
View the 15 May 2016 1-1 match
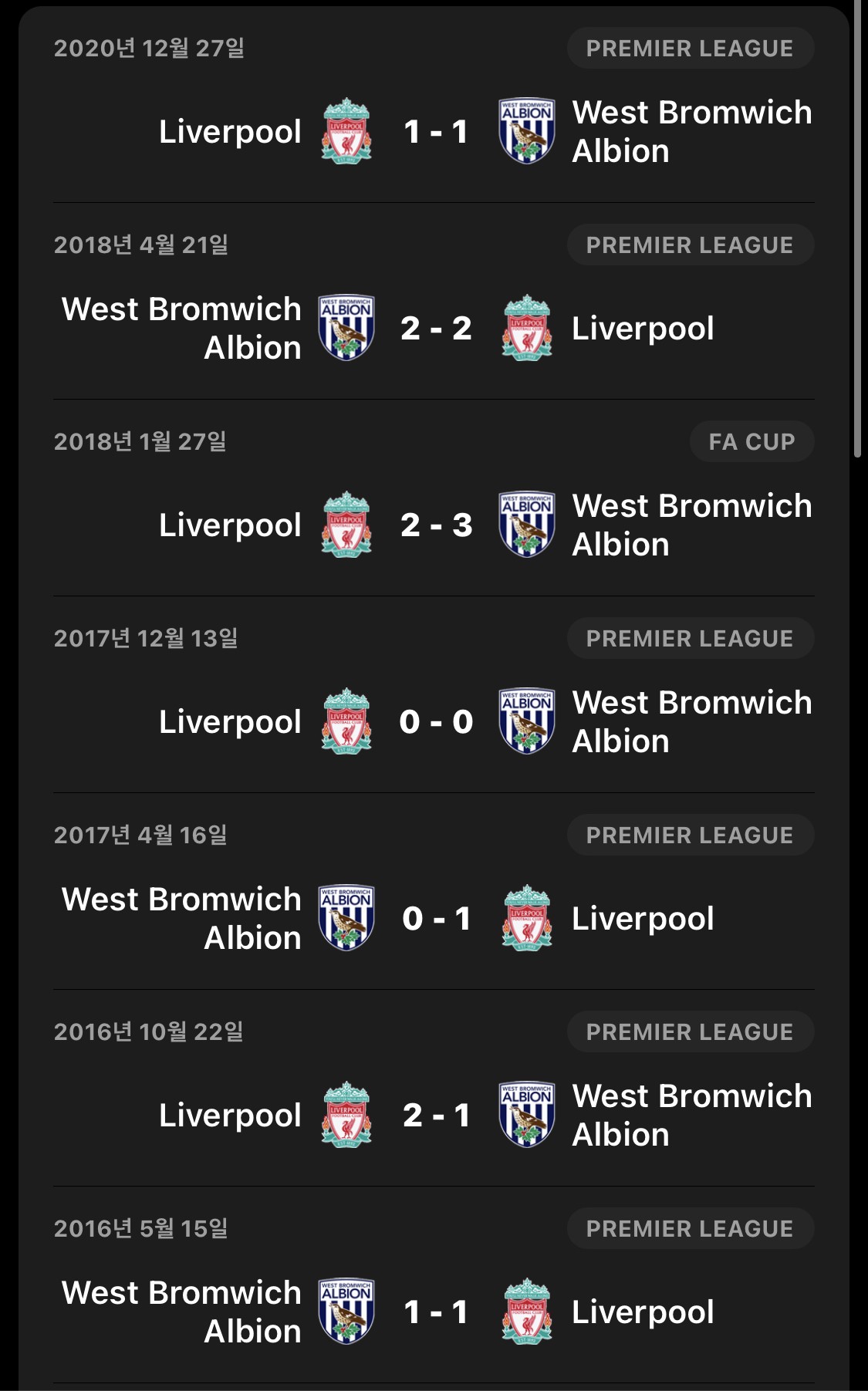coord(434,1285)
